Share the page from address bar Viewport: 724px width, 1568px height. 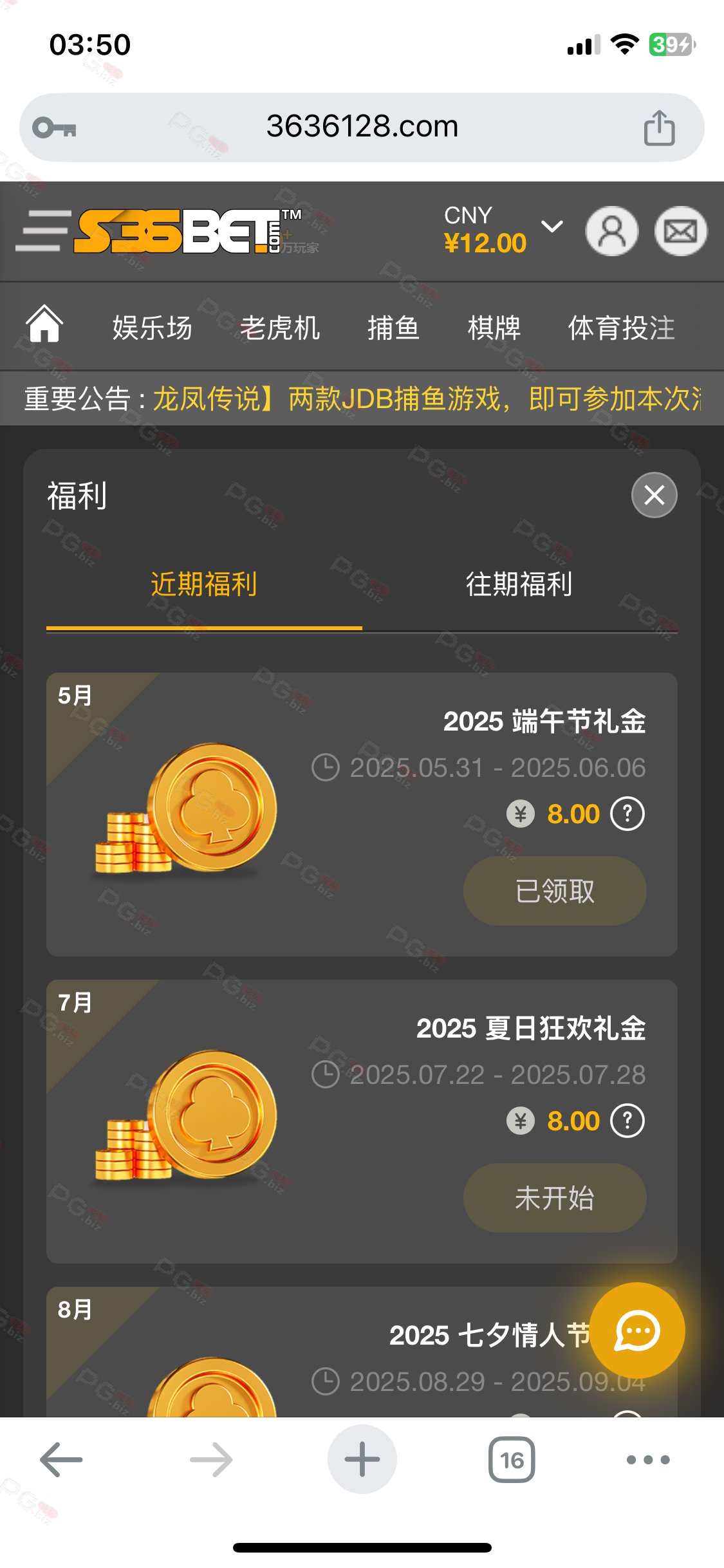click(660, 127)
